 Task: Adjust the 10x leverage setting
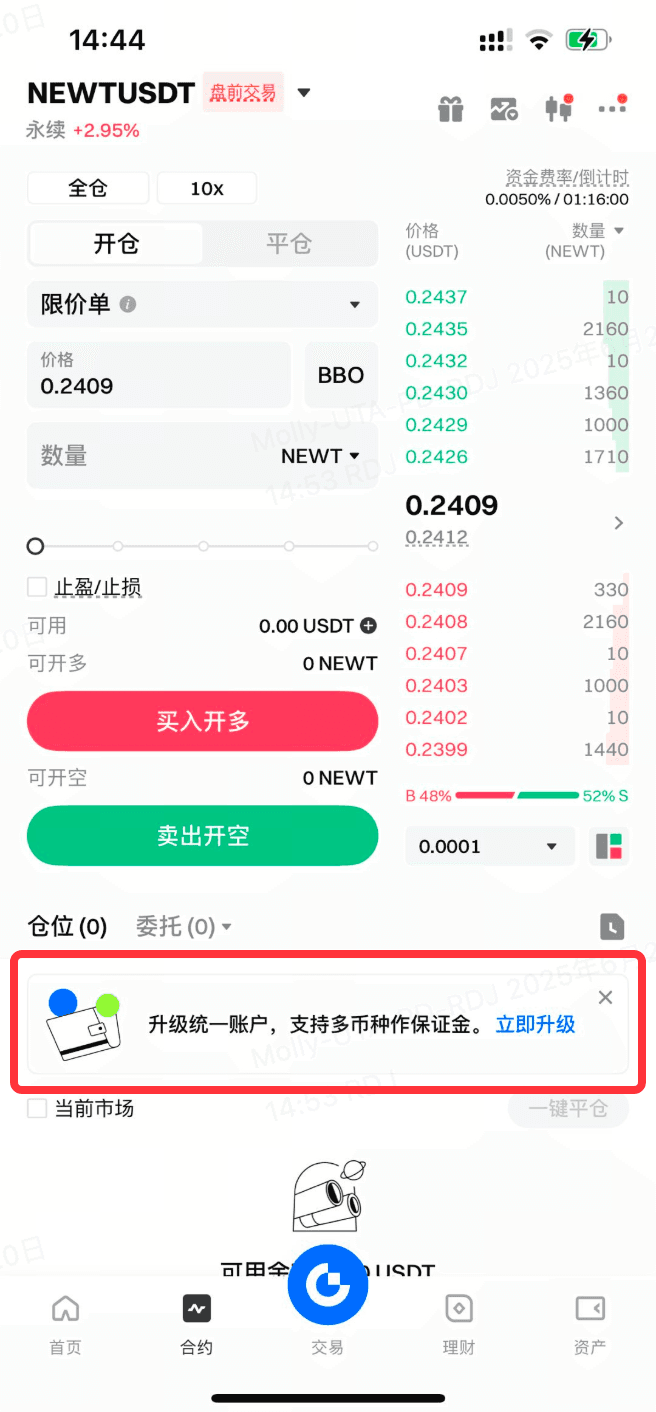207,188
